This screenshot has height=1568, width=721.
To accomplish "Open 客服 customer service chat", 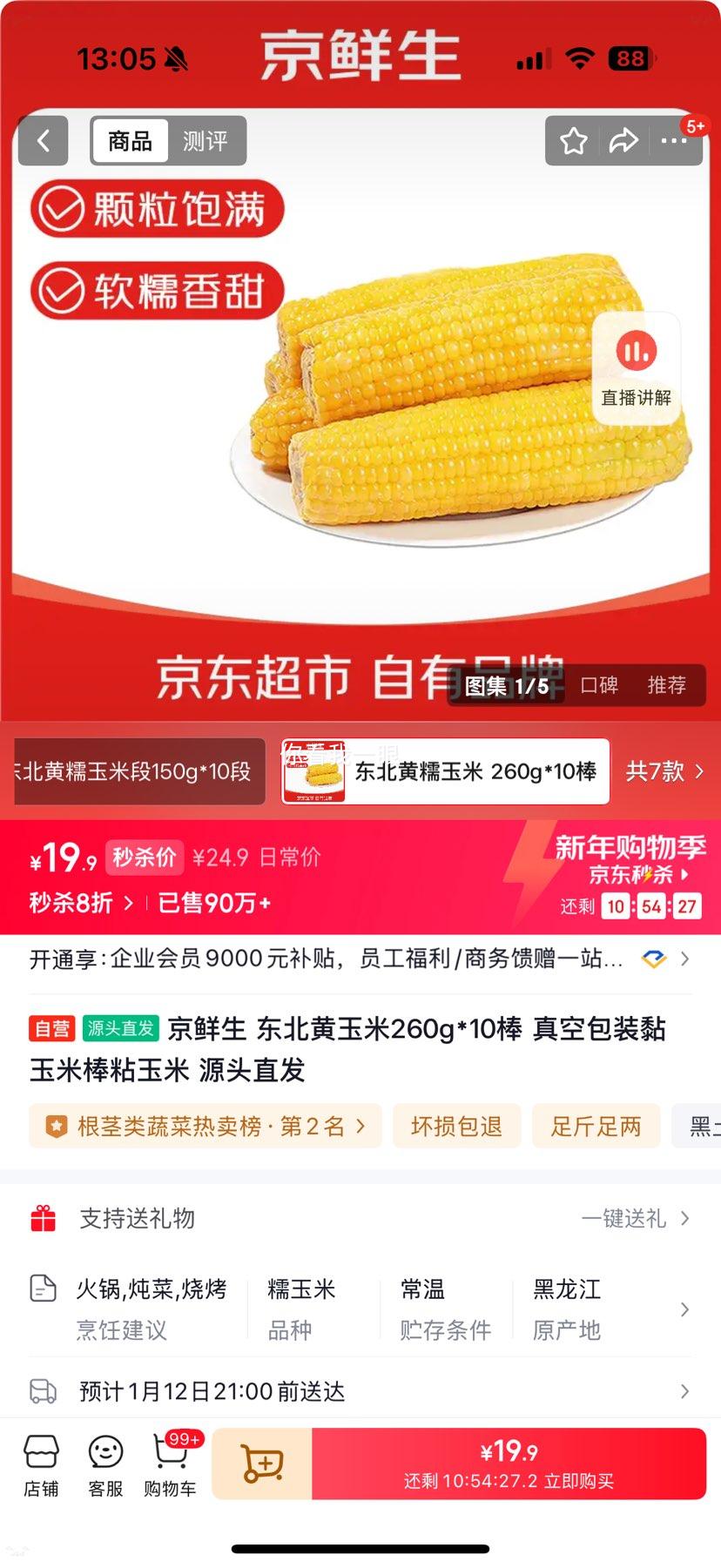I will (105, 1464).
